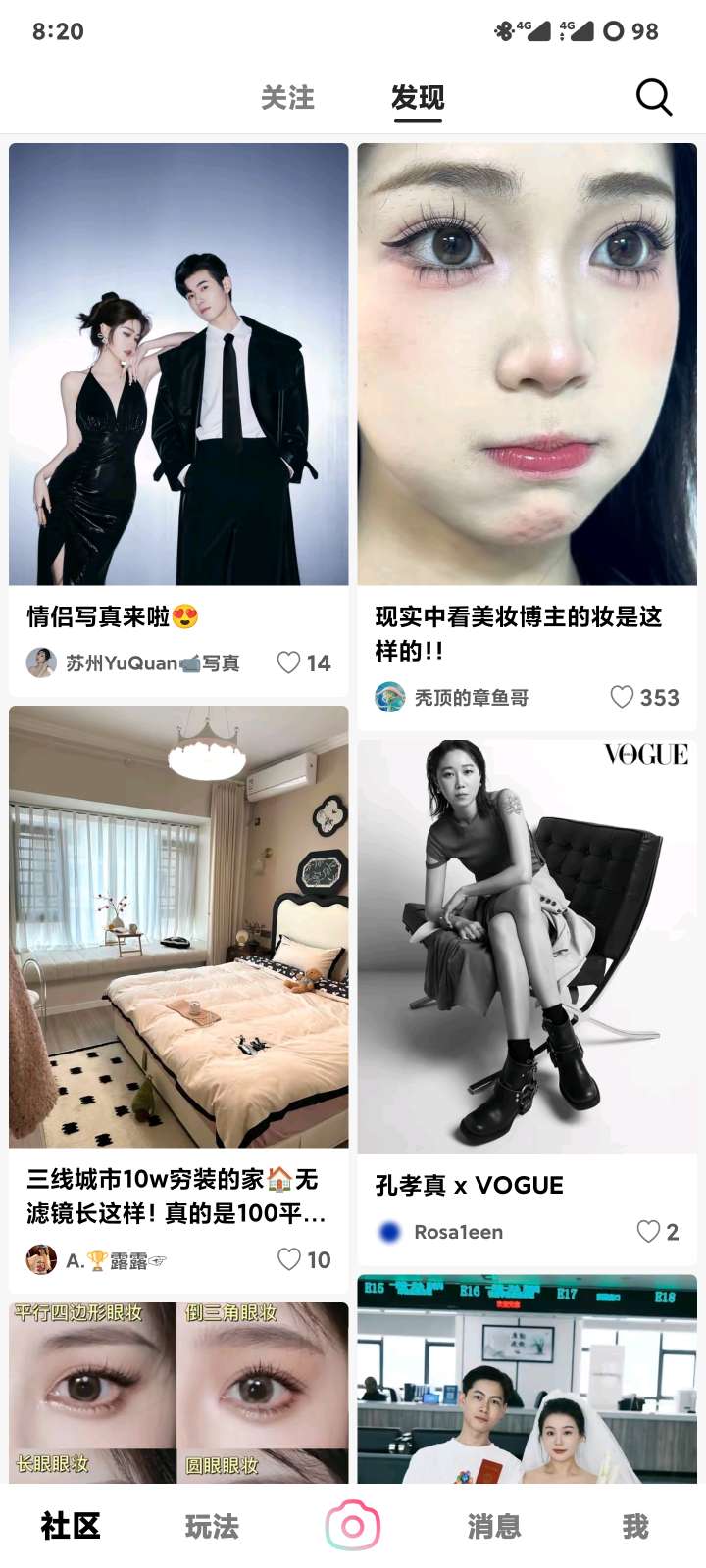The height and width of the screenshot is (1568, 706).
Task: Tap the center camera button
Action: [x=353, y=1526]
